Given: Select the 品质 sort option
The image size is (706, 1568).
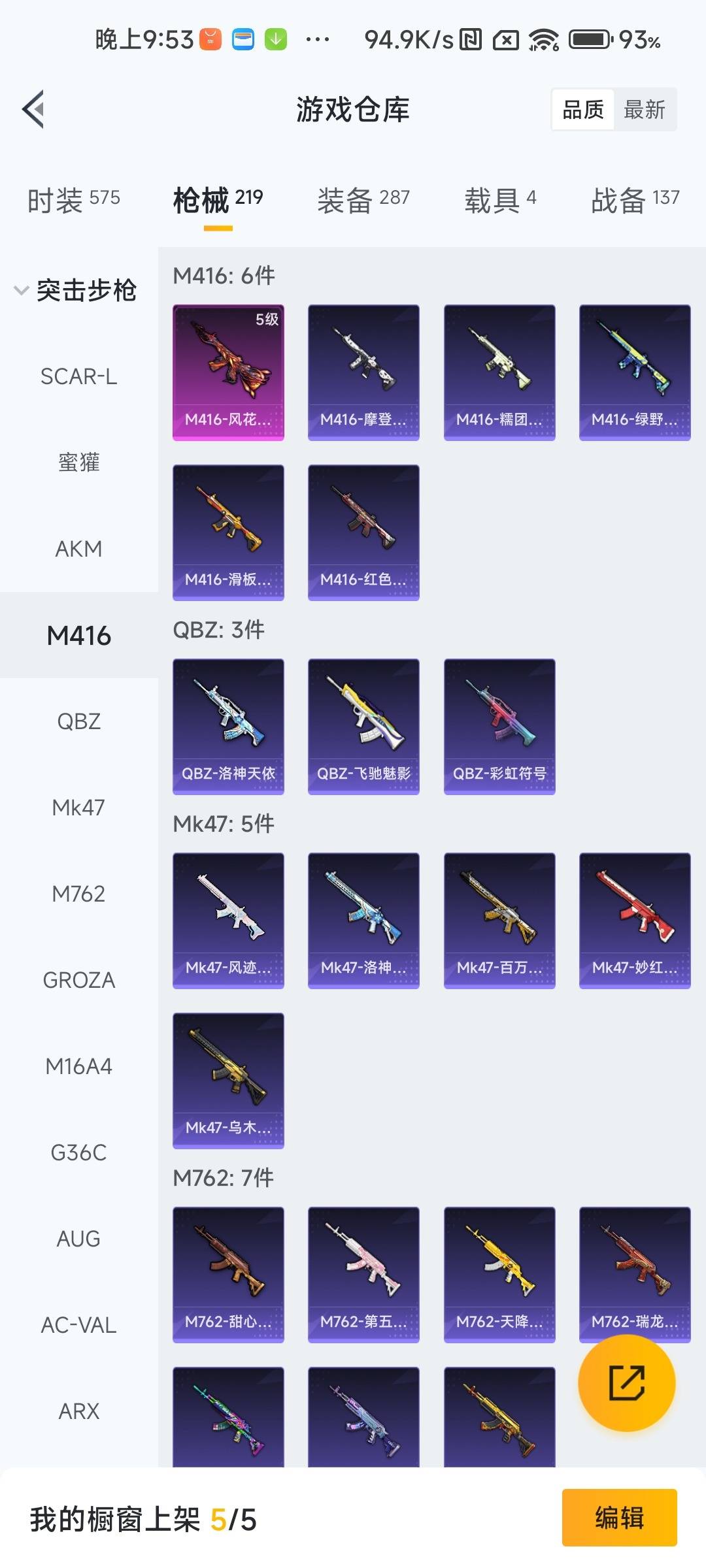Looking at the screenshot, I should (x=583, y=110).
